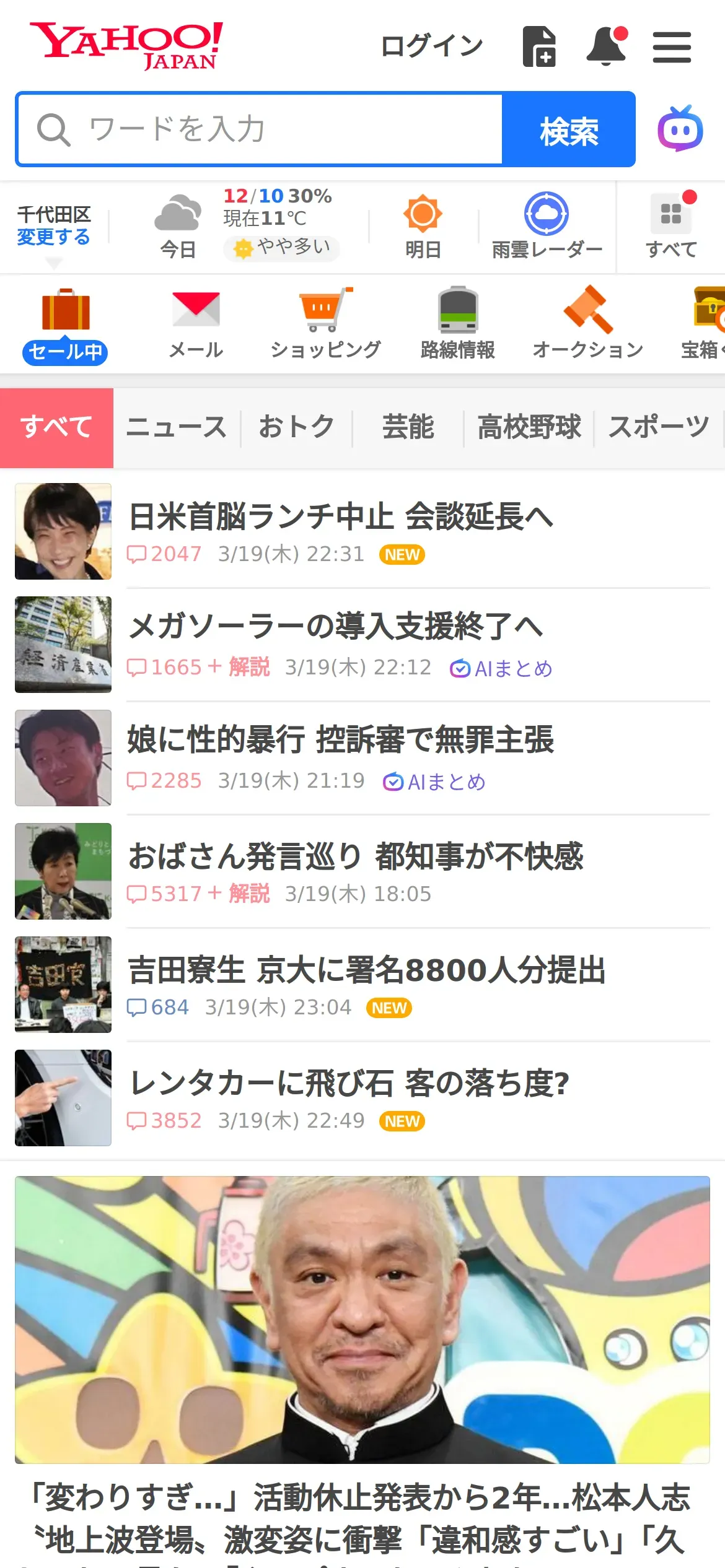725x1568 pixels.
Task: Open おばさん発言巡り 都知事が不快感 story
Action: [356, 857]
